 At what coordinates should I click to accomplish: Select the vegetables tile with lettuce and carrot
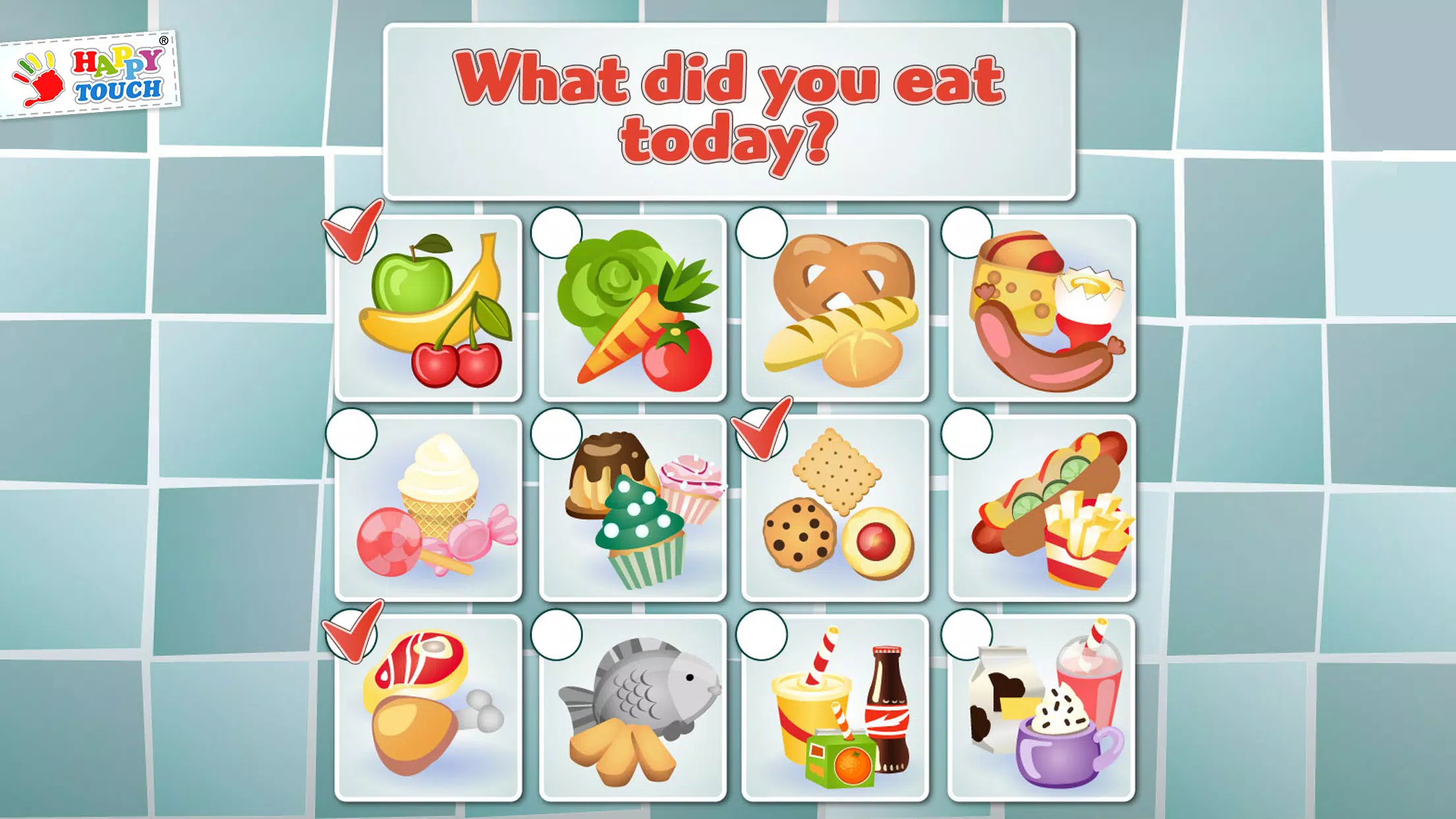pos(633,309)
